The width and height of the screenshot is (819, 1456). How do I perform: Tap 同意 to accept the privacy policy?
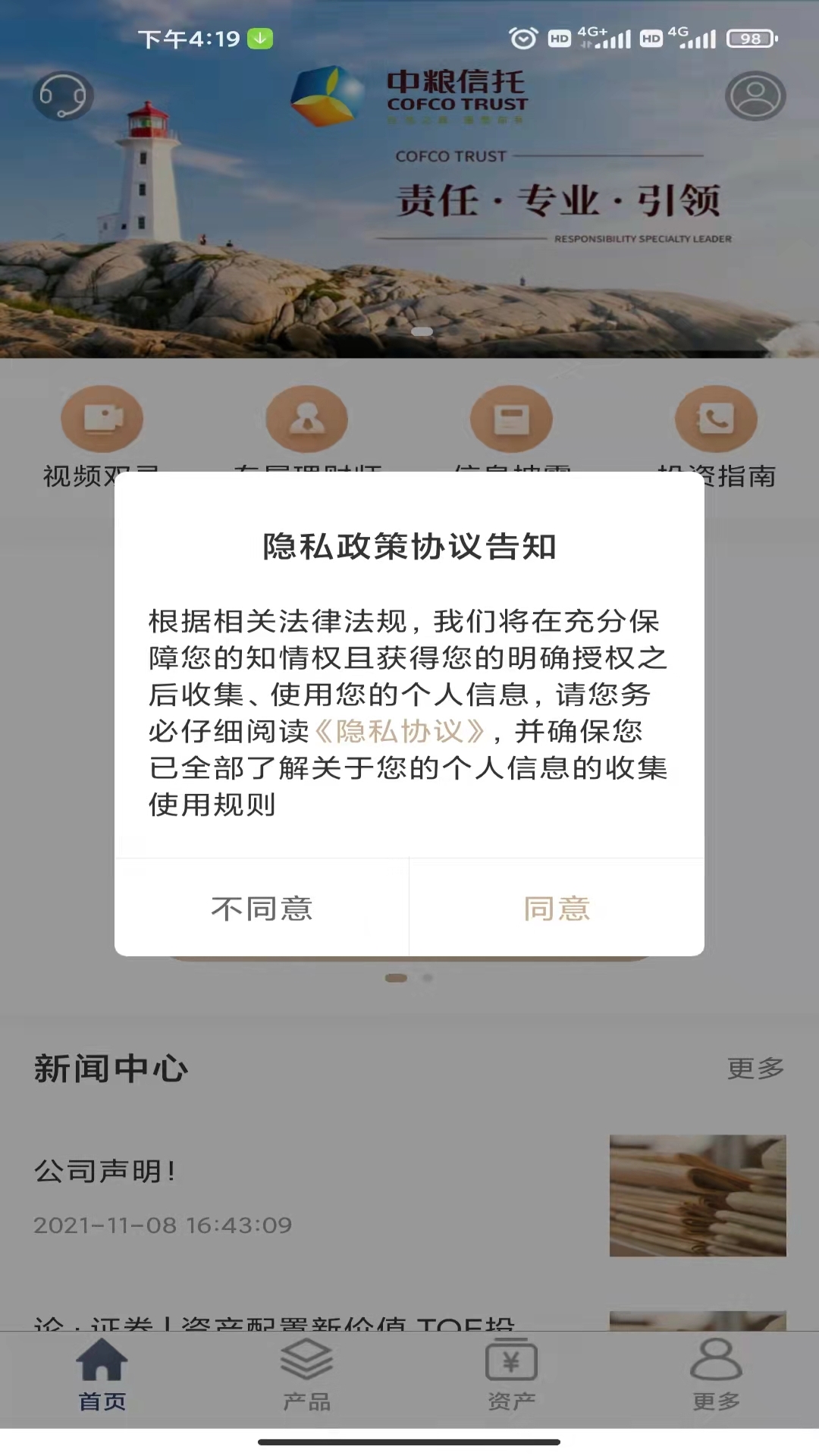557,908
